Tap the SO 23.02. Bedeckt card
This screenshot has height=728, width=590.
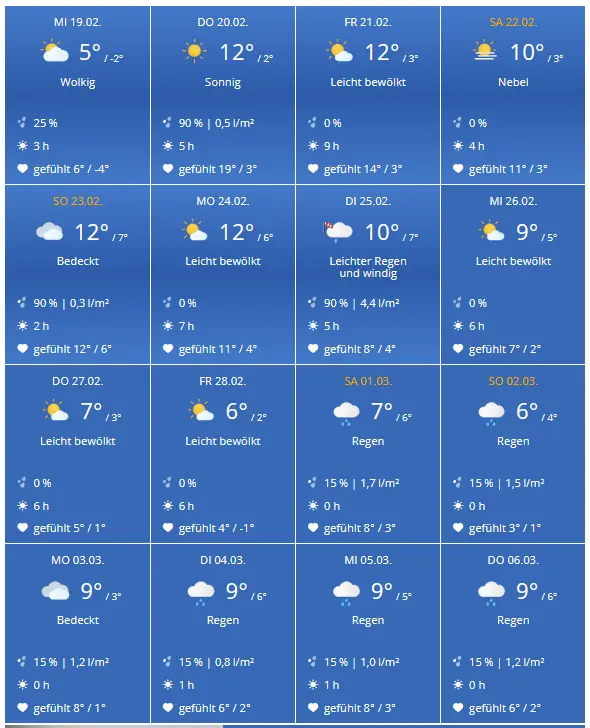point(78,274)
